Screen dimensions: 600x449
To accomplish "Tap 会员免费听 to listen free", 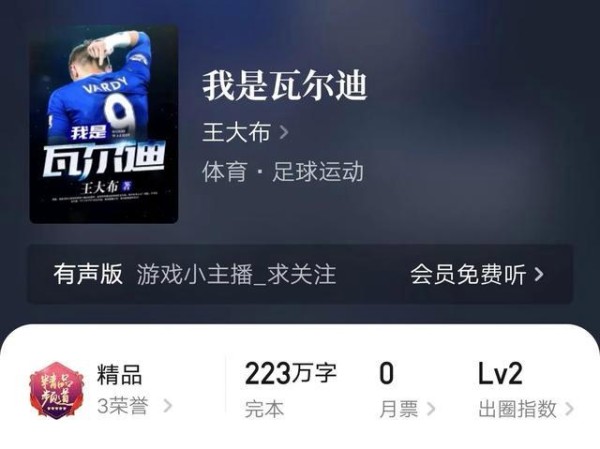I will tap(476, 275).
